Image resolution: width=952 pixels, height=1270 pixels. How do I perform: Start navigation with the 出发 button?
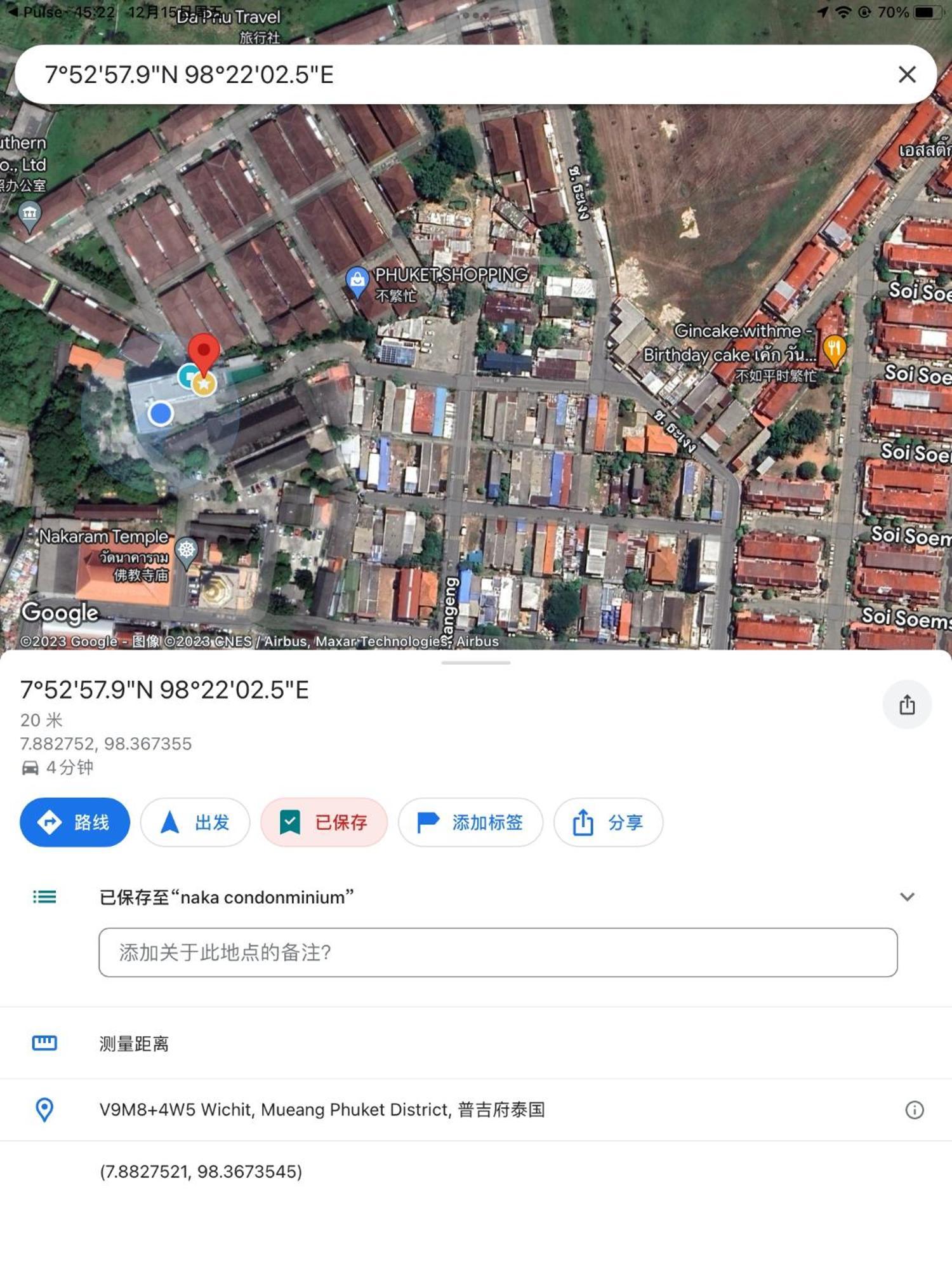195,822
